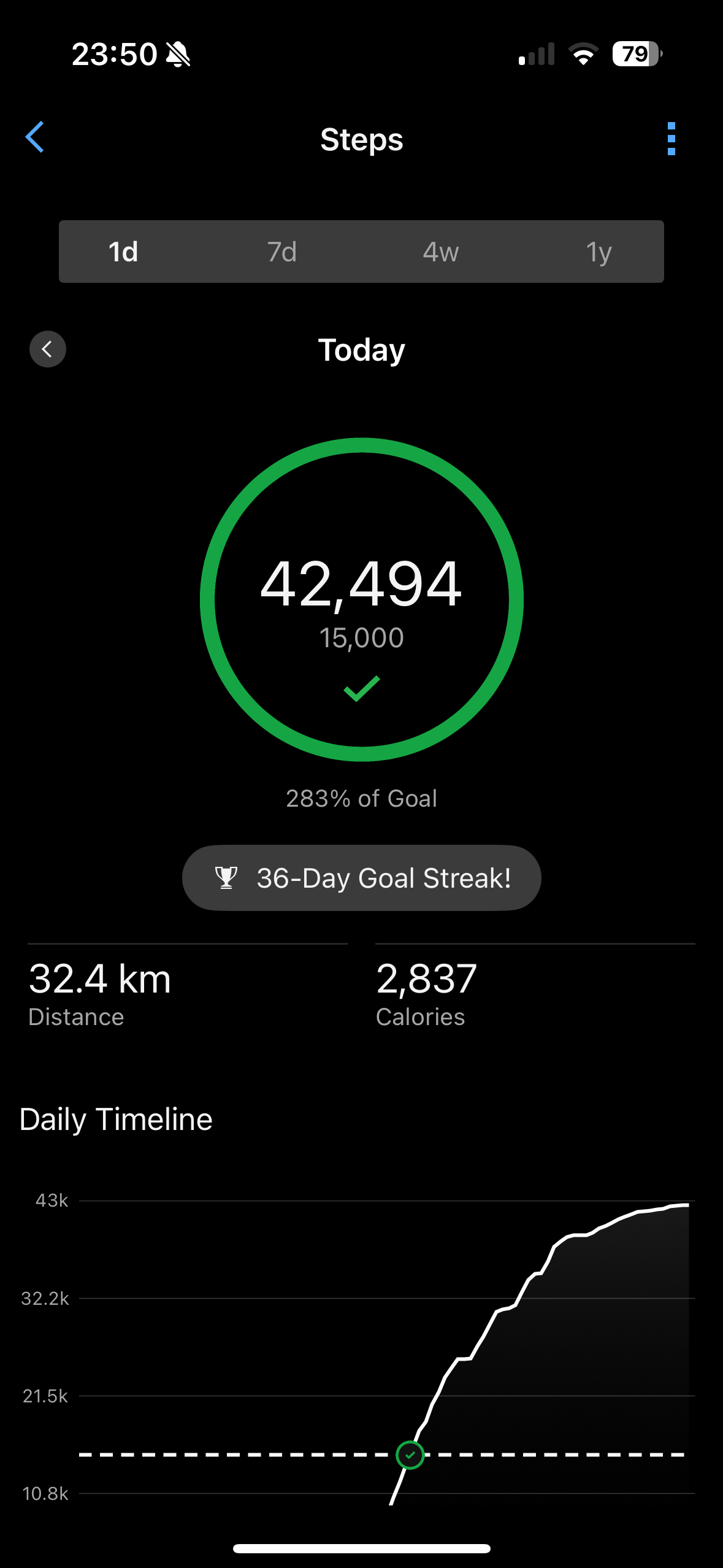Switch to the 4w view
The height and width of the screenshot is (1568, 723).
440,252
